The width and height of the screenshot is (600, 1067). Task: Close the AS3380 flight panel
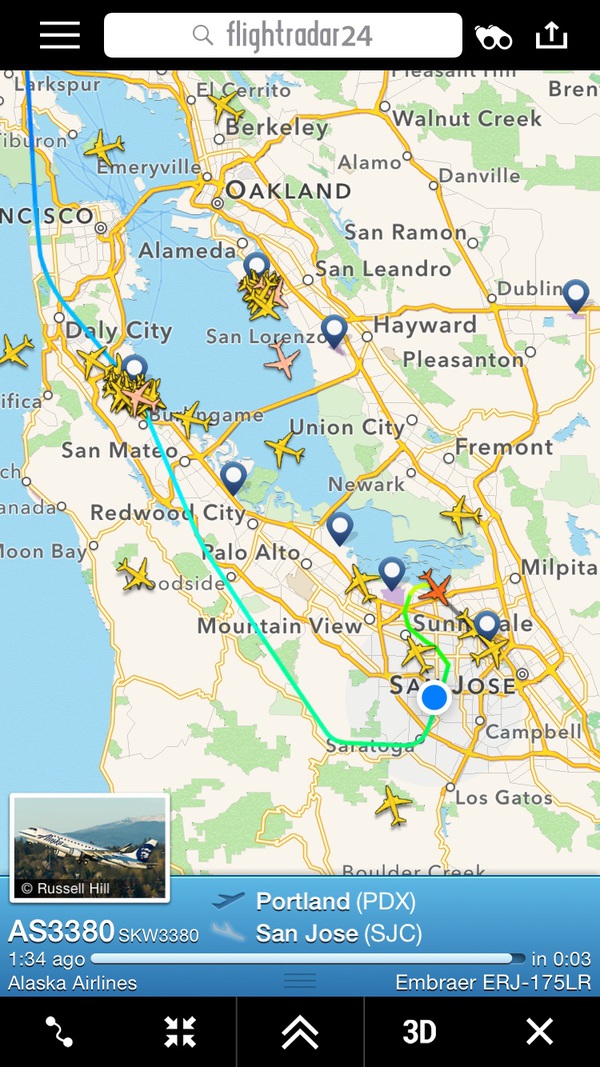click(x=539, y=1031)
